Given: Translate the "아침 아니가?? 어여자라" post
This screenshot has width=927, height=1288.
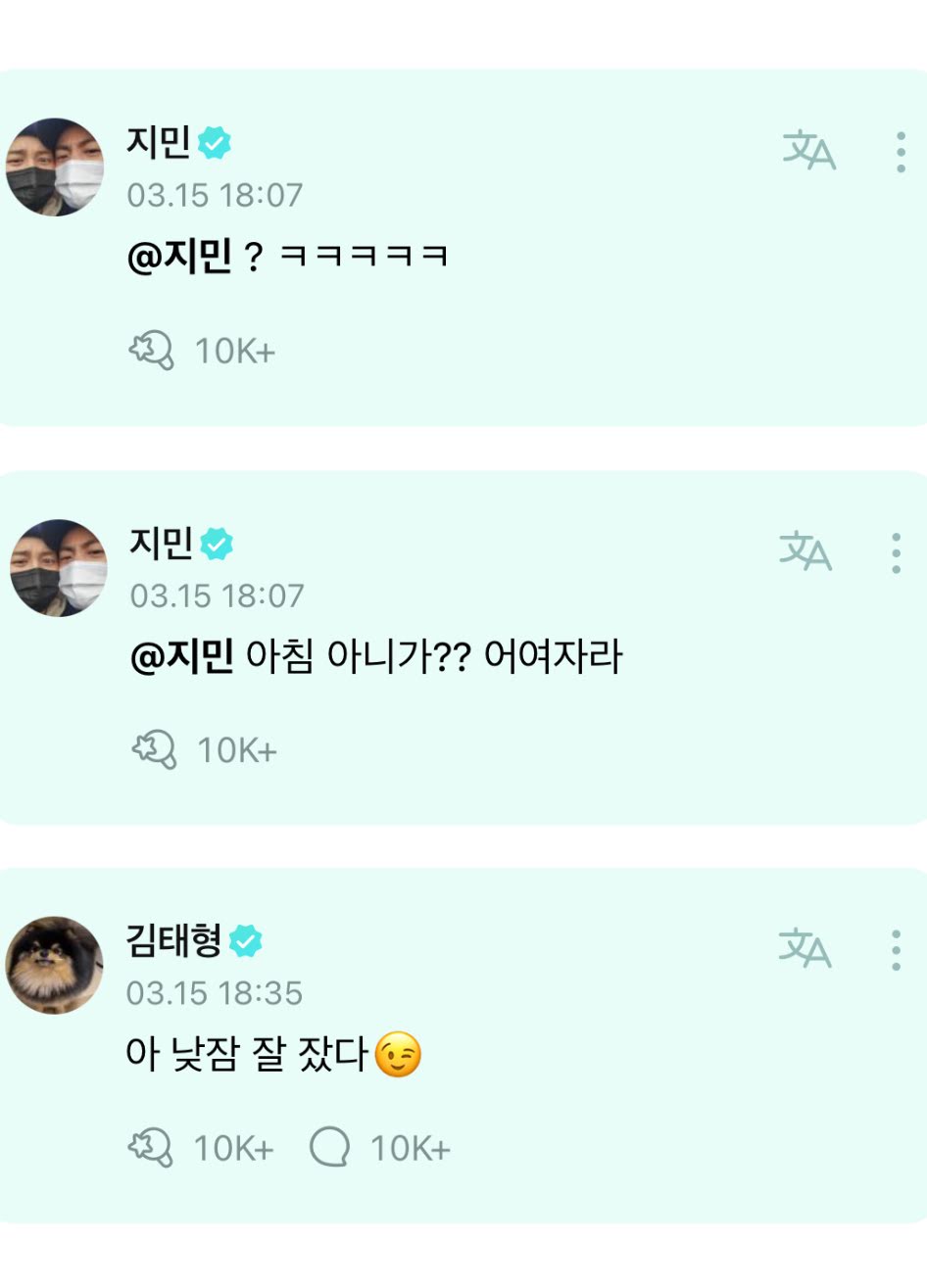Looking at the screenshot, I should pyautogui.click(x=805, y=551).
